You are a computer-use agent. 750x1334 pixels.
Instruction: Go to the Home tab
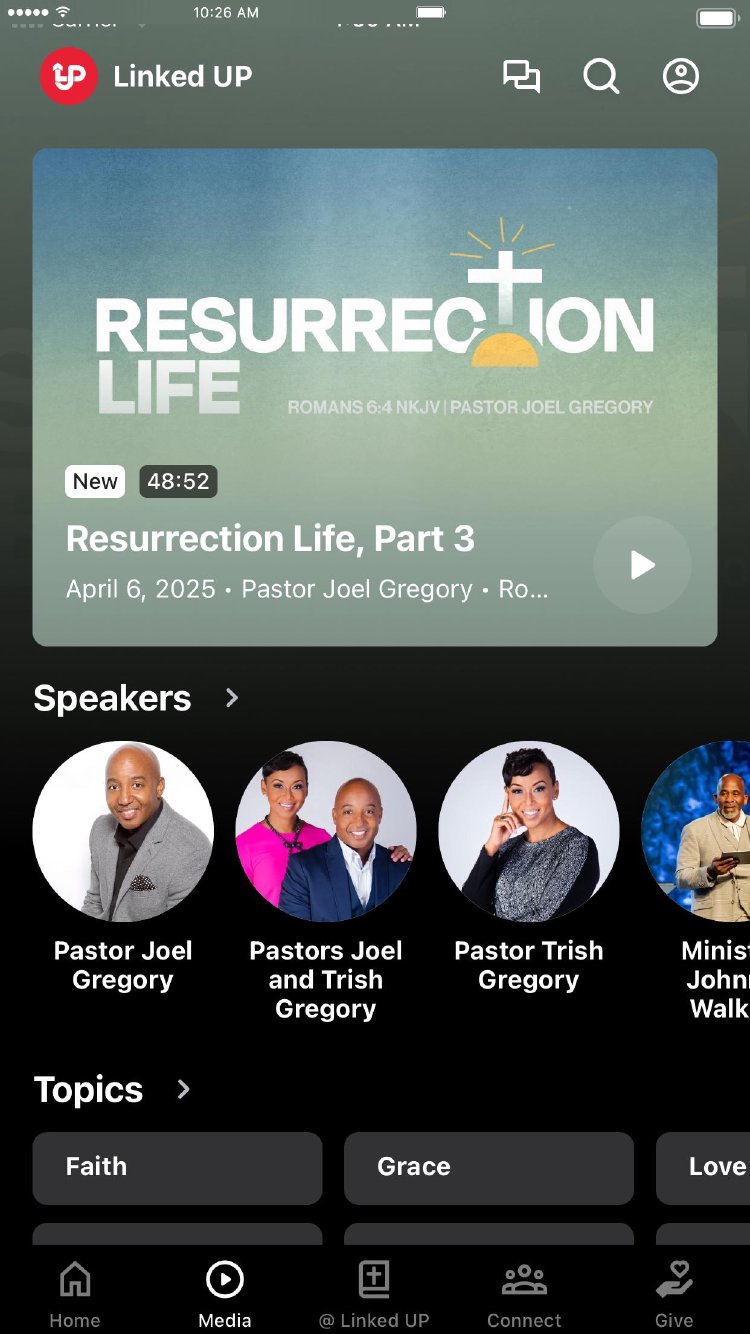click(x=75, y=1294)
